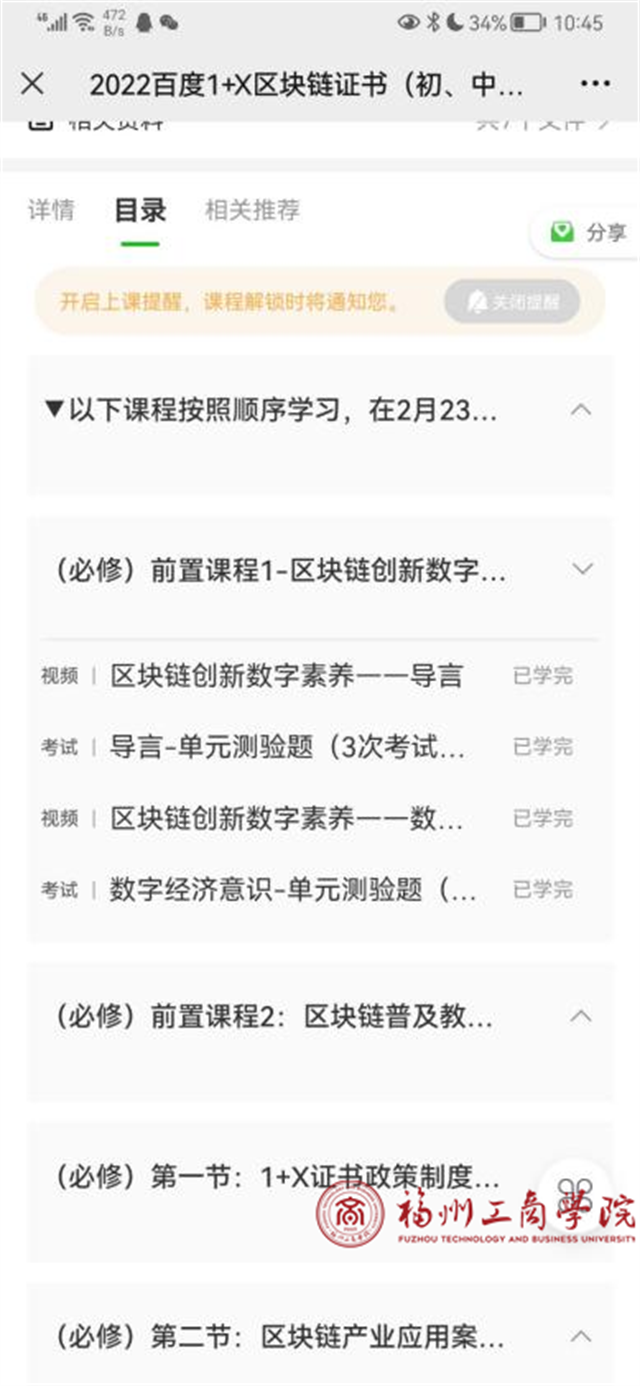
Task: Tap the 关闭提醒 button
Action: tap(512, 302)
